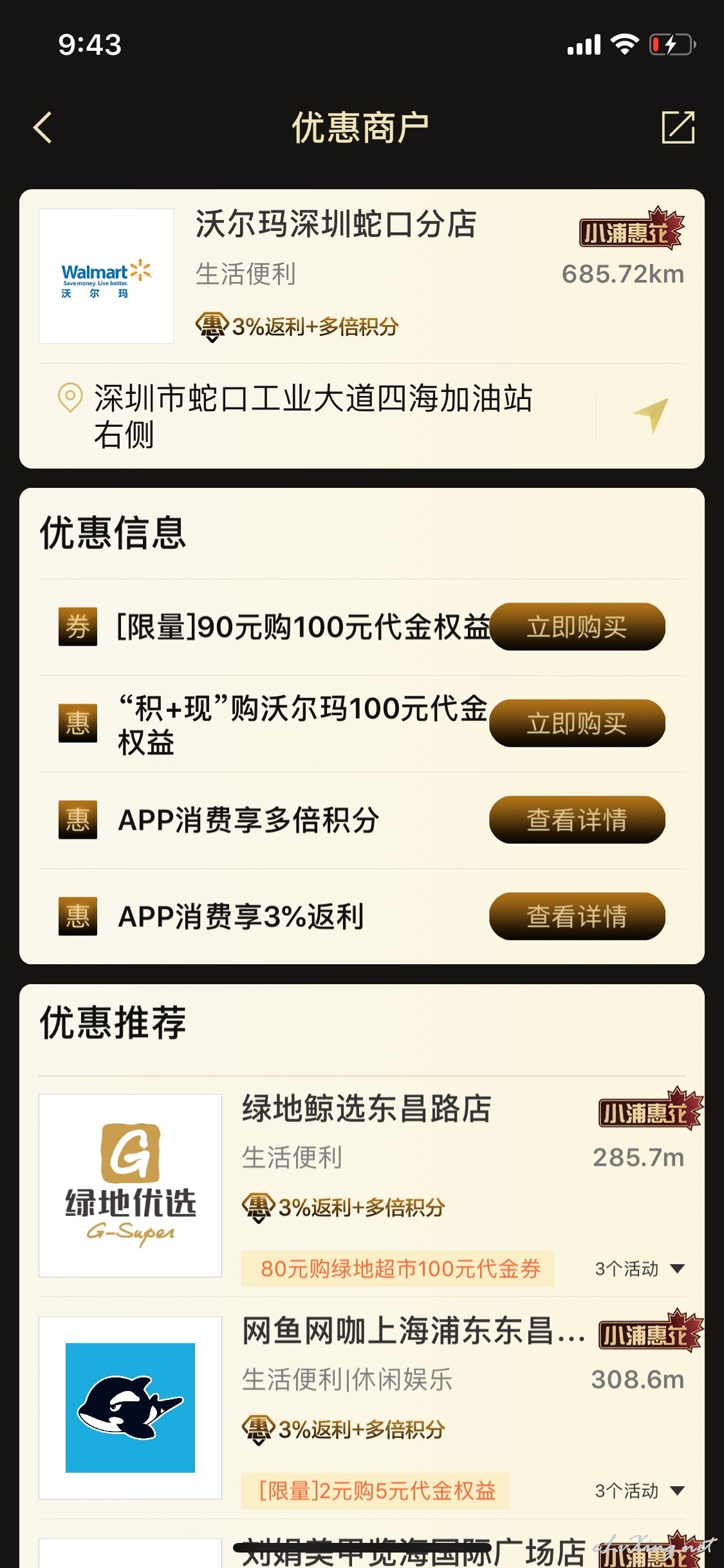724x1568 pixels.
Task: Expand the 3个活动 list for 绿地鲸选东昌路店
Action: (640, 1269)
